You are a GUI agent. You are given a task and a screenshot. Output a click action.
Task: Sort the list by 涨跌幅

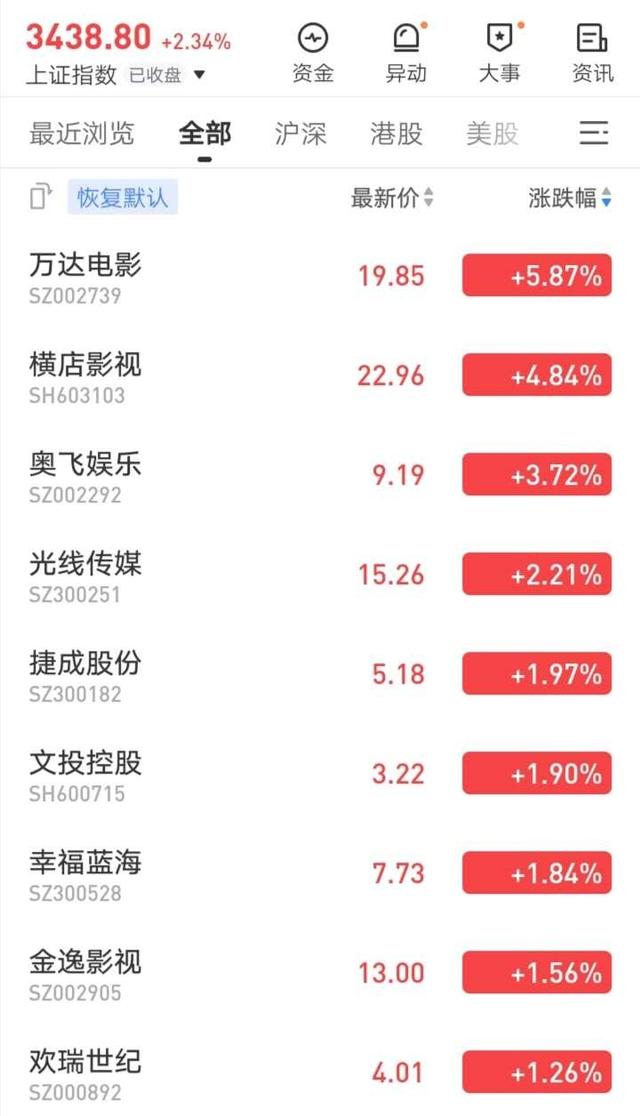(570, 197)
